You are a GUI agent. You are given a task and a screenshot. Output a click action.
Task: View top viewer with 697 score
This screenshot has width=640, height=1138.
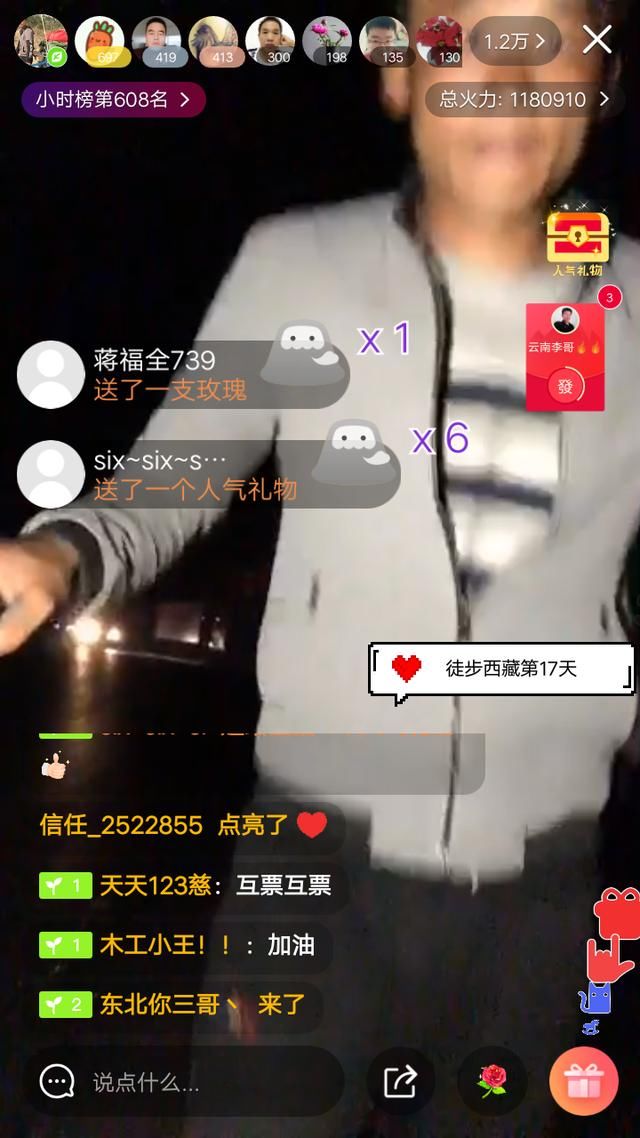pyautogui.click(x=100, y=41)
